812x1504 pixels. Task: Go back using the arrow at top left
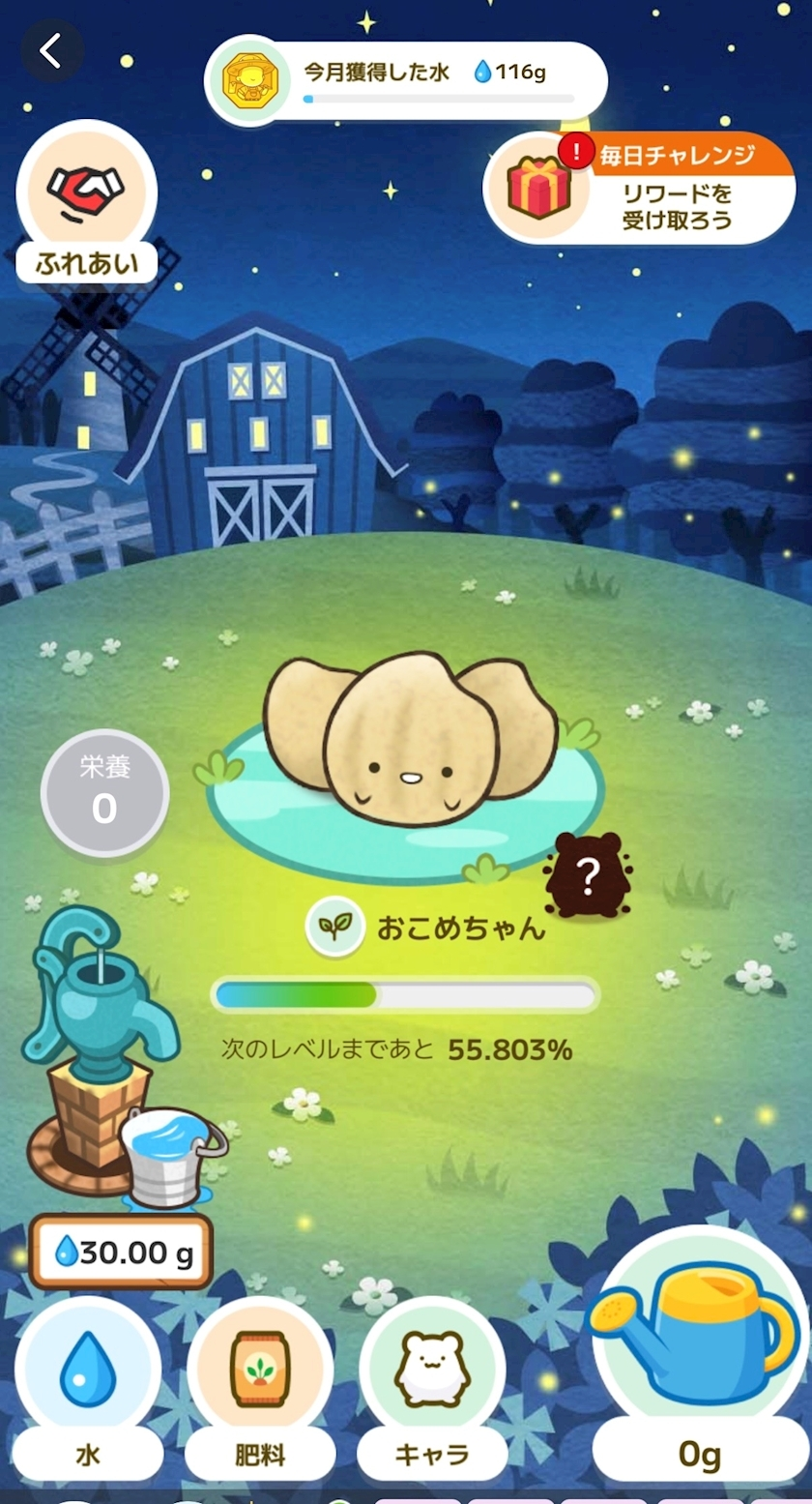[x=53, y=51]
